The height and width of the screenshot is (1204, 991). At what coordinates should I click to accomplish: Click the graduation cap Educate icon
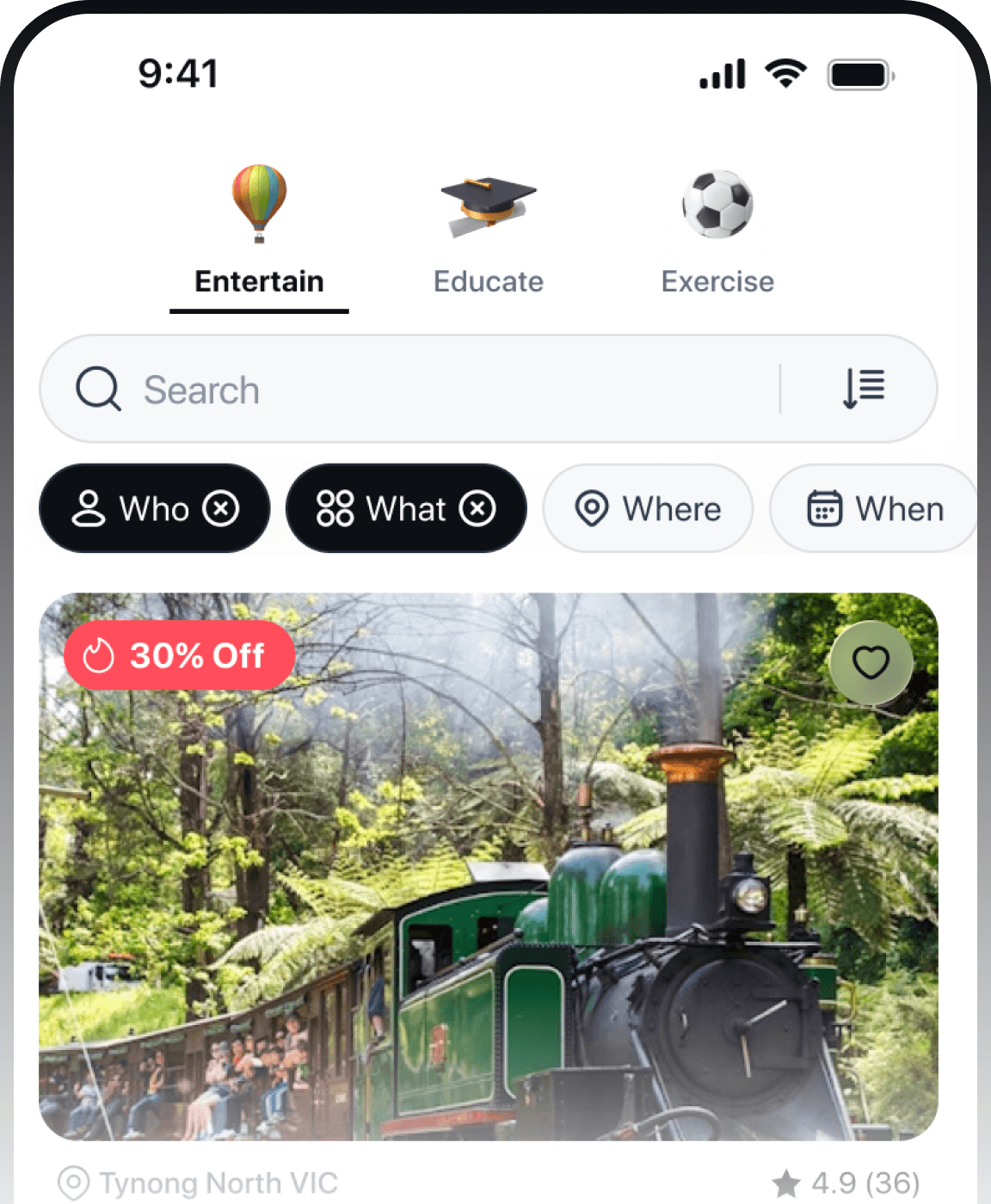488,205
